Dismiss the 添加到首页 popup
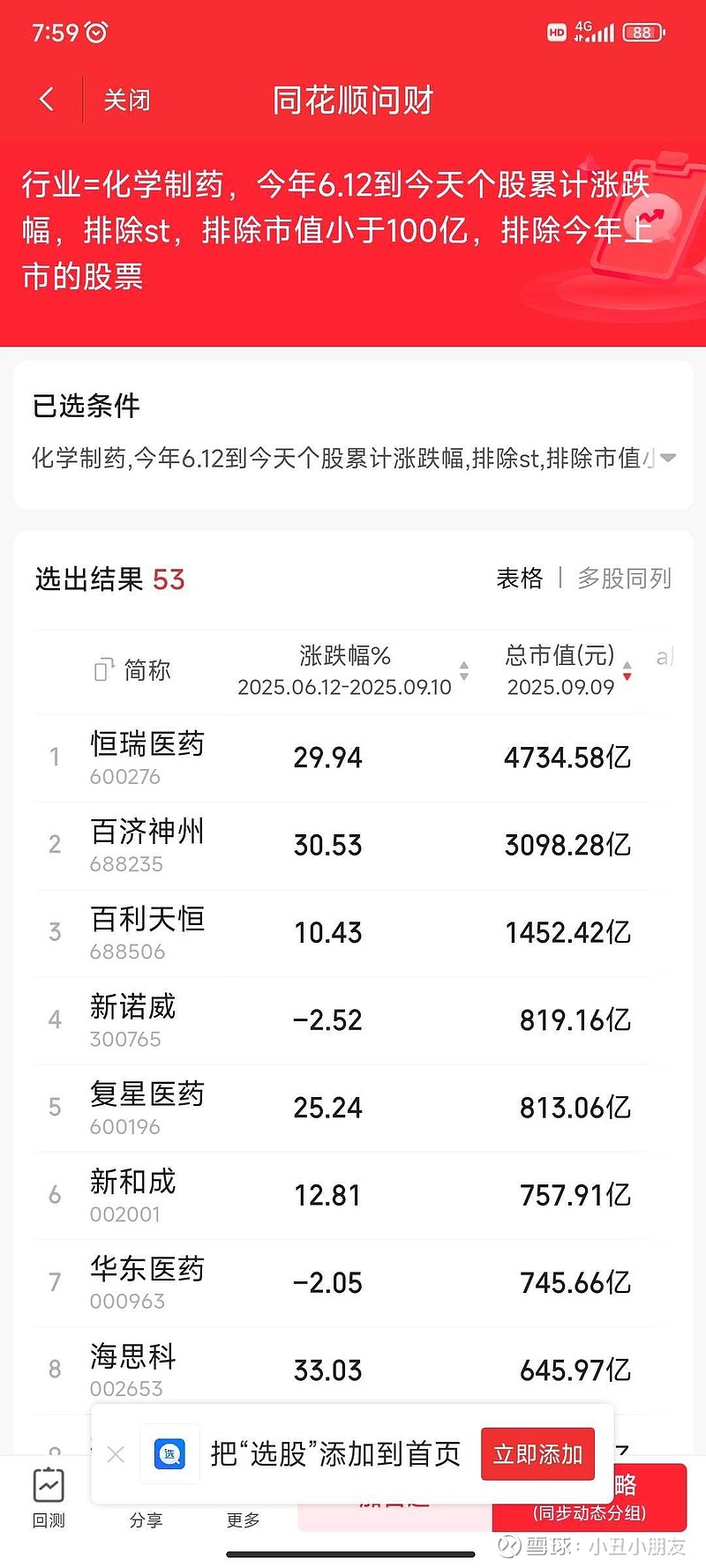This screenshot has width=706, height=1568. coord(116,1454)
